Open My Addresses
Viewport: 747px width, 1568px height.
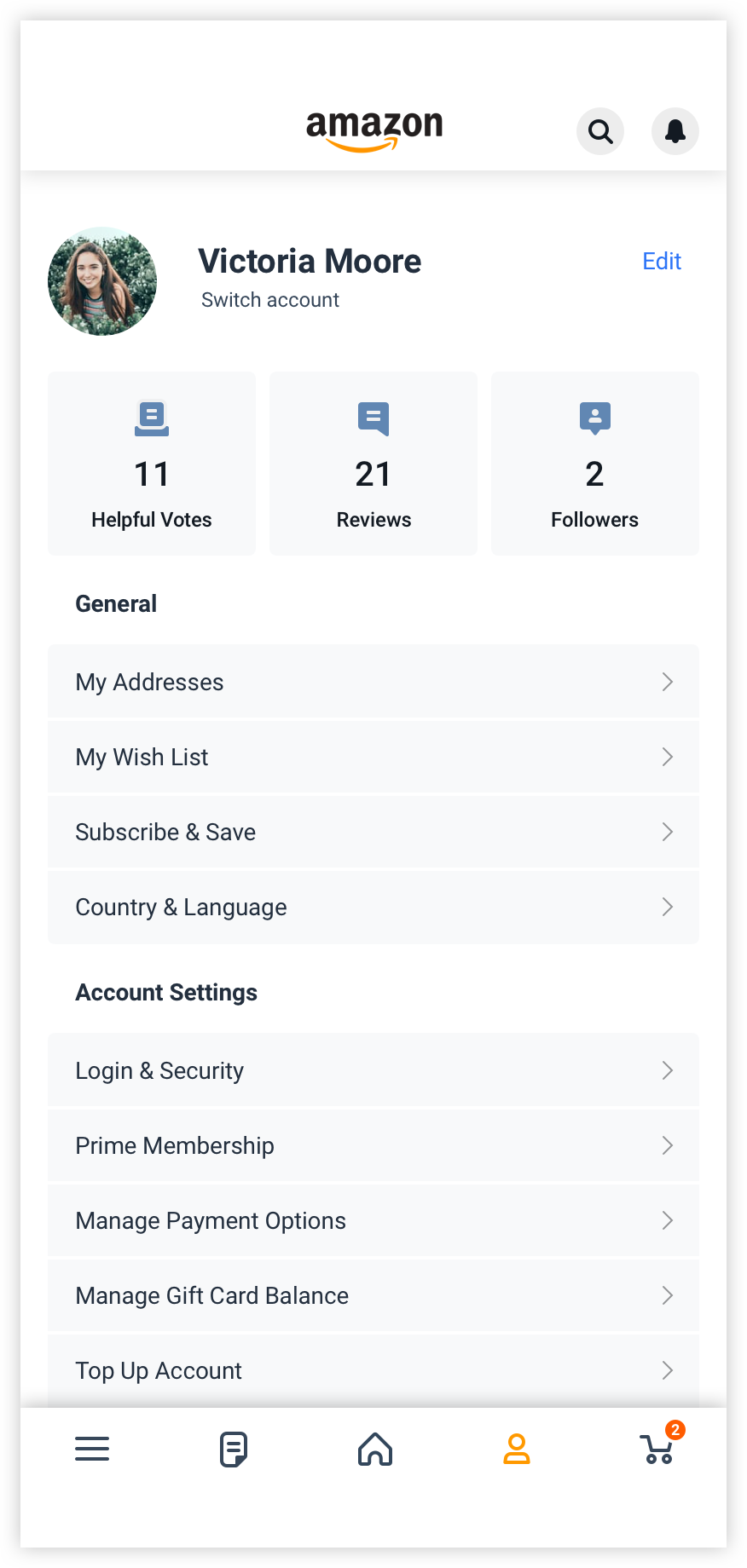tap(373, 682)
